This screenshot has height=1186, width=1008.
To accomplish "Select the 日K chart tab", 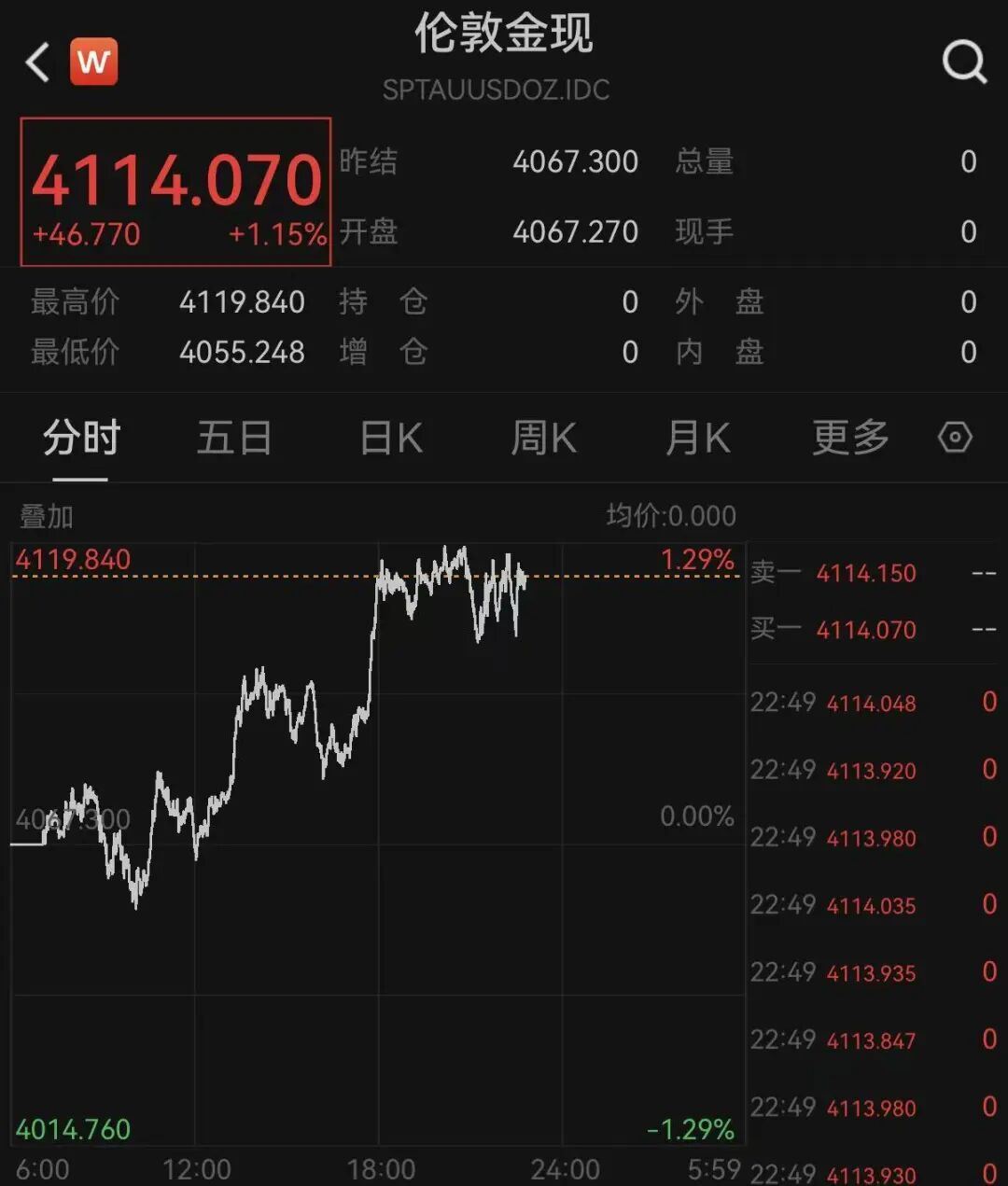I will pyautogui.click(x=391, y=438).
